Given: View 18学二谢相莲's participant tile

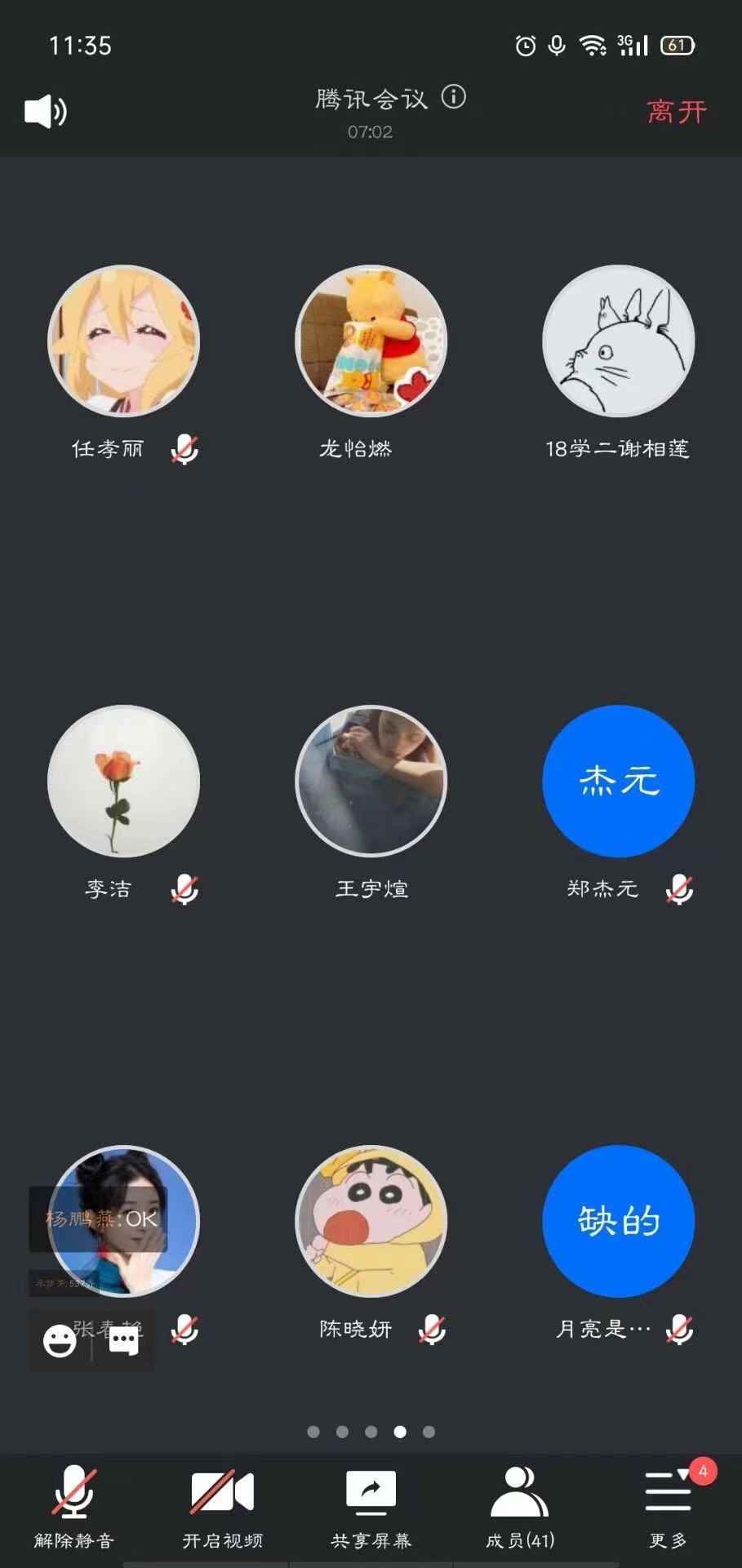Looking at the screenshot, I should pyautogui.click(x=618, y=341).
